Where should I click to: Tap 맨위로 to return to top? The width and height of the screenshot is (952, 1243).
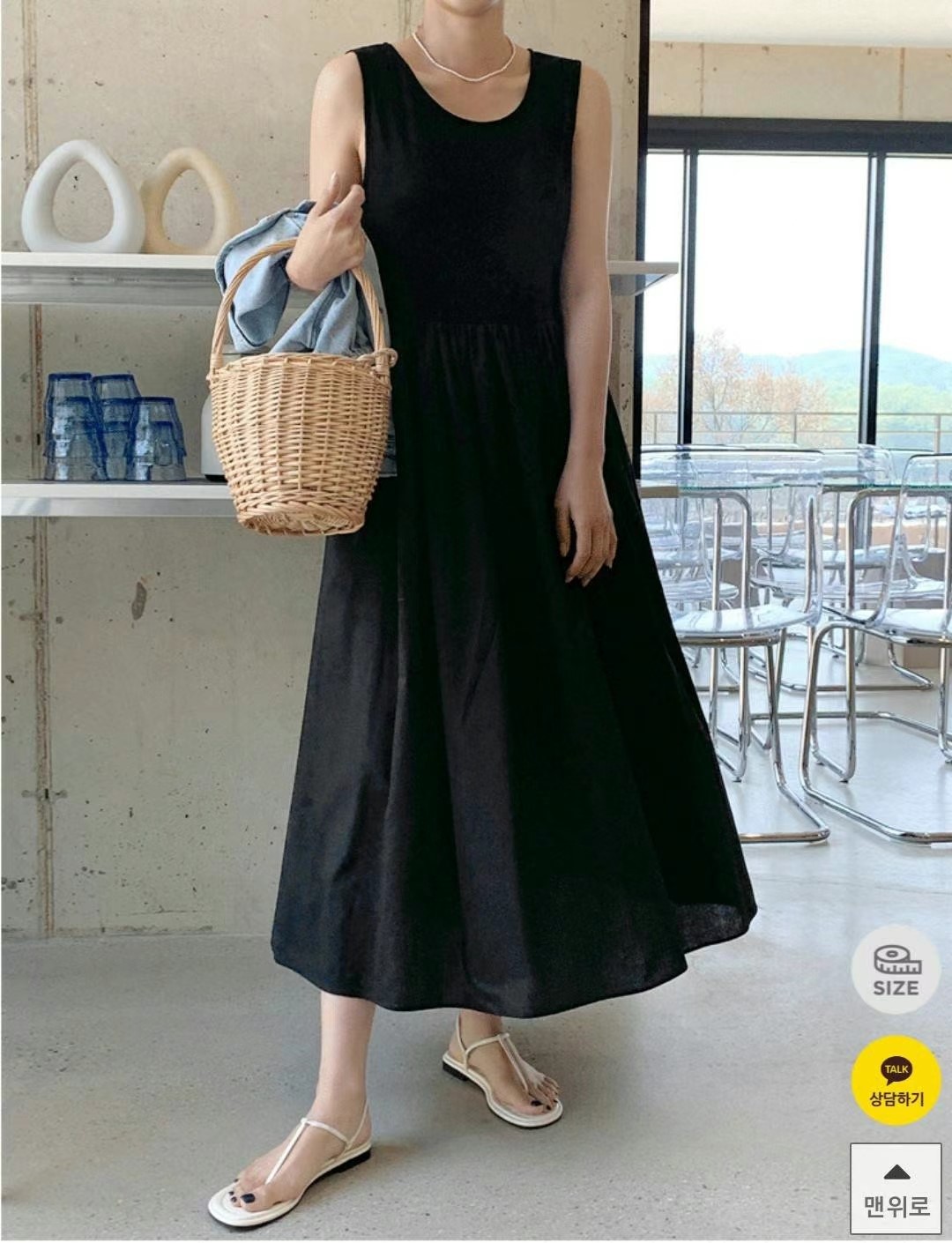point(896,1187)
